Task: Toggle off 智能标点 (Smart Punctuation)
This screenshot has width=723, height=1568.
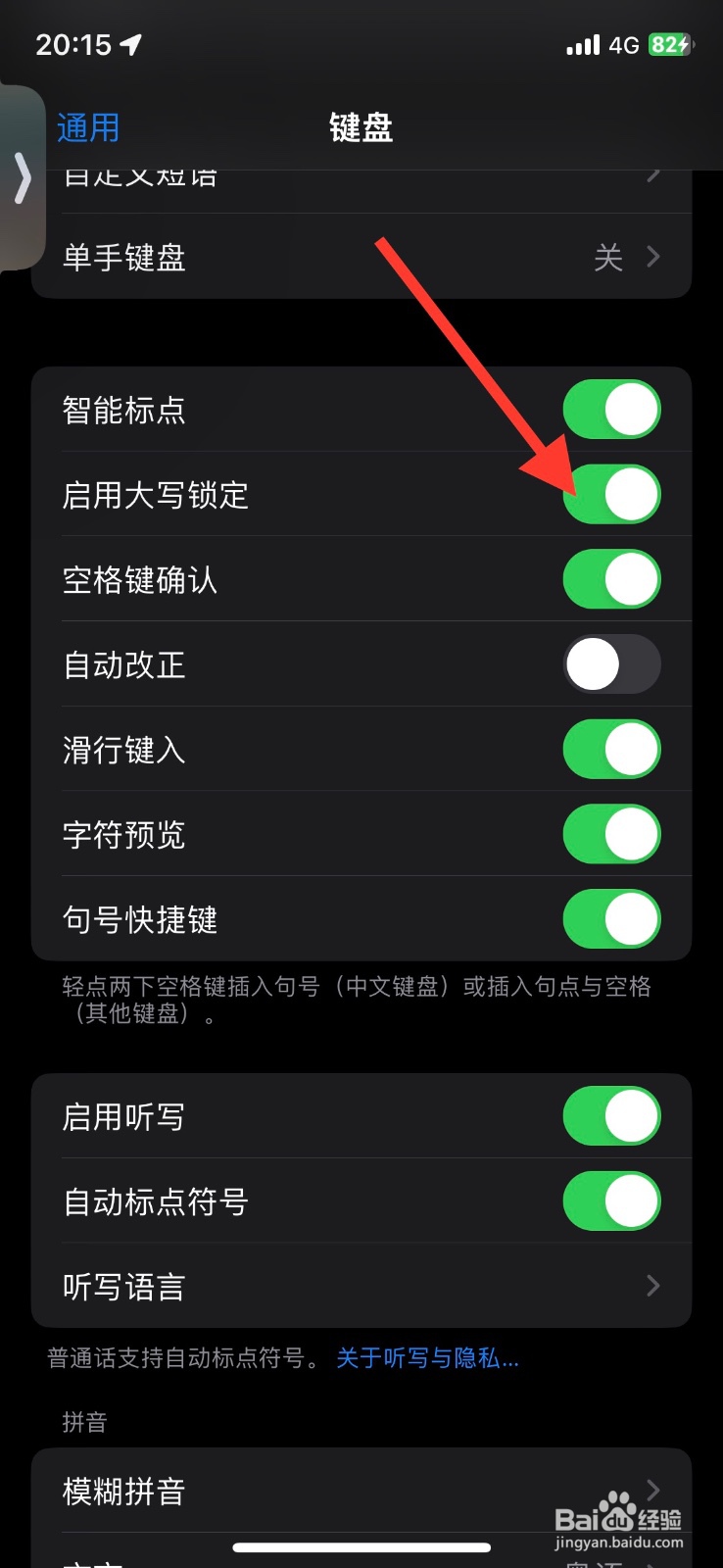Action: pos(611,410)
